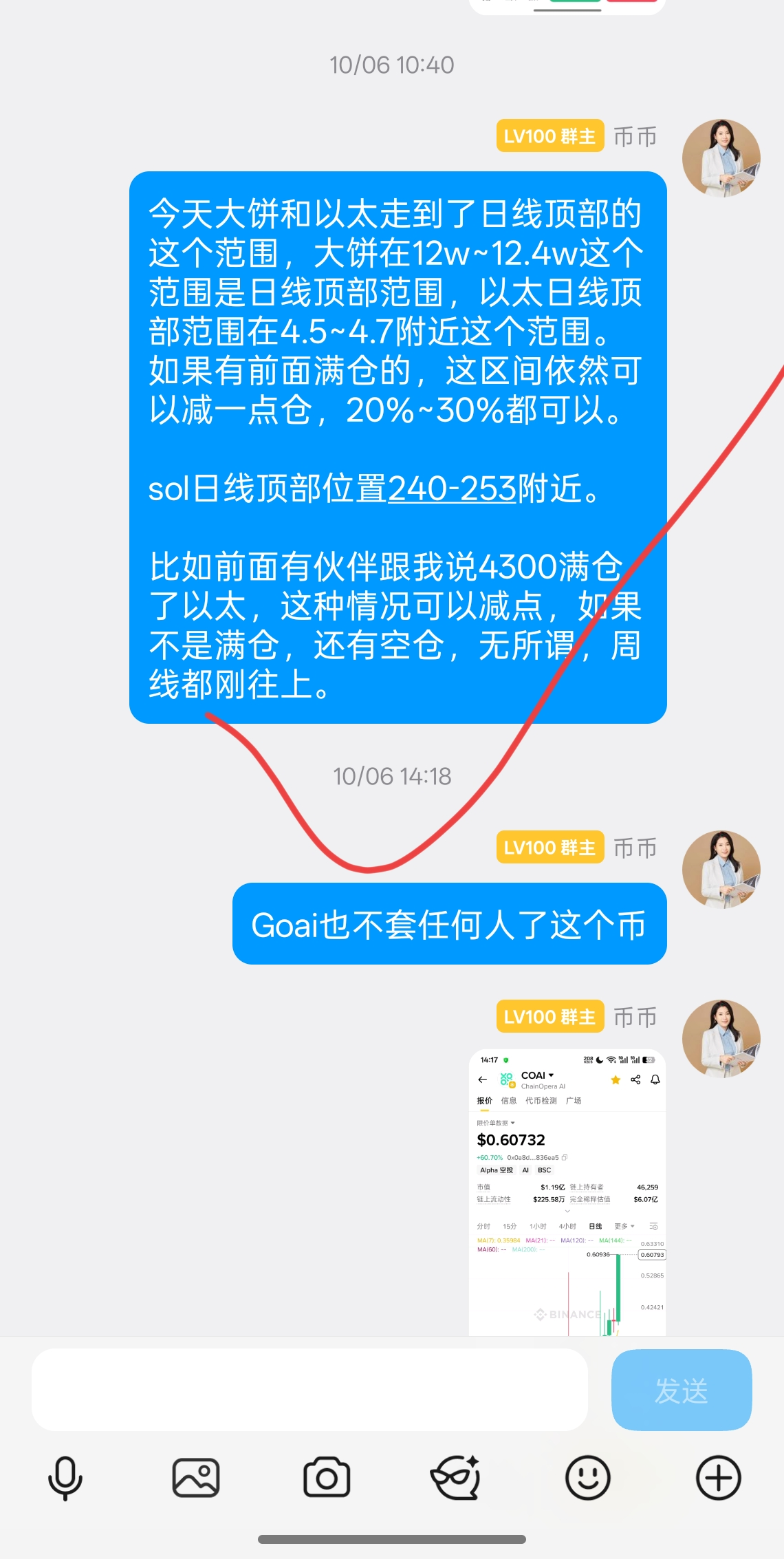Viewport: 784px width, 1559px height.
Task: Tap the 发送 send button
Action: pos(681,1390)
